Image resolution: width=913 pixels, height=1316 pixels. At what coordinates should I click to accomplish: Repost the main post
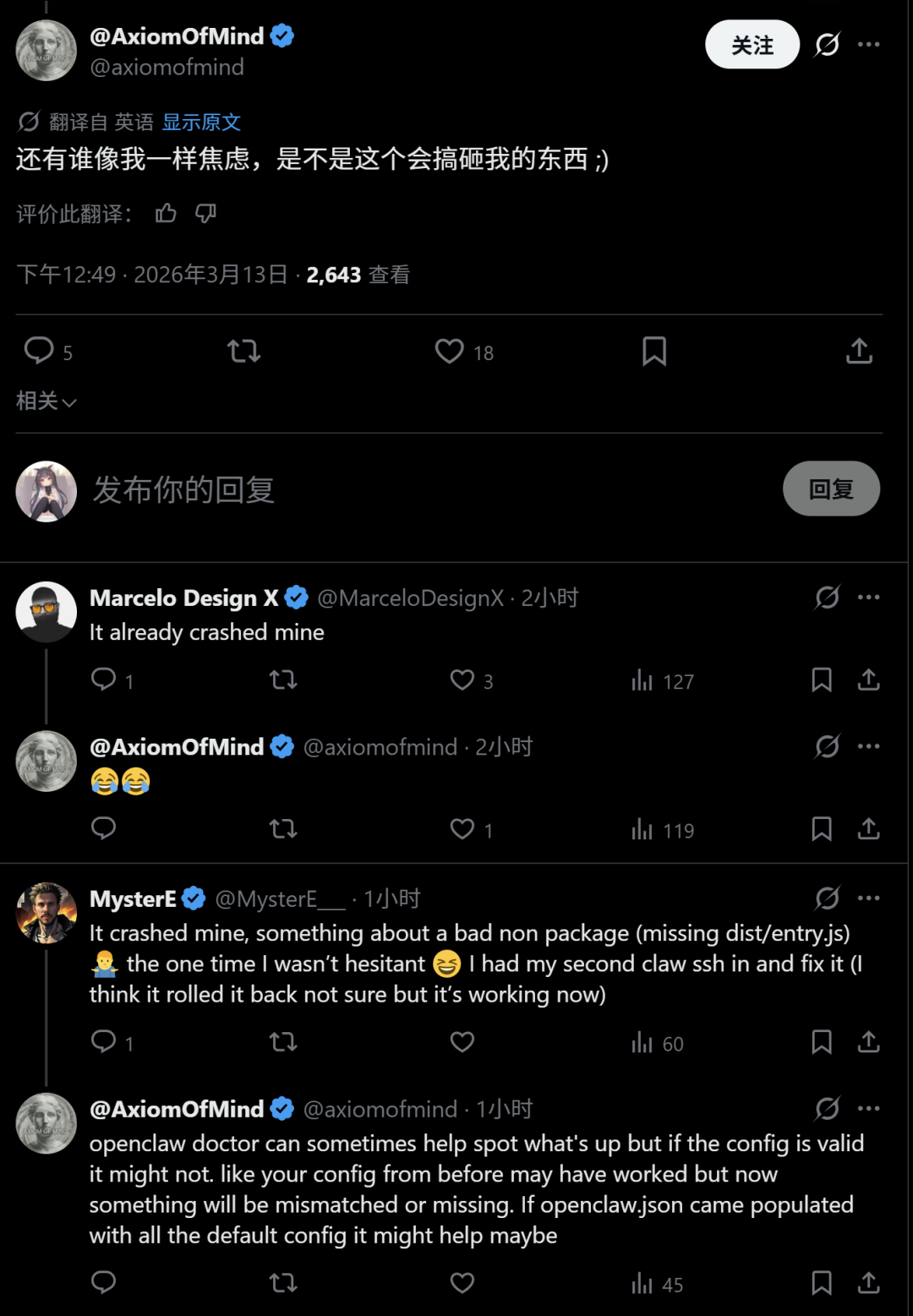click(243, 351)
